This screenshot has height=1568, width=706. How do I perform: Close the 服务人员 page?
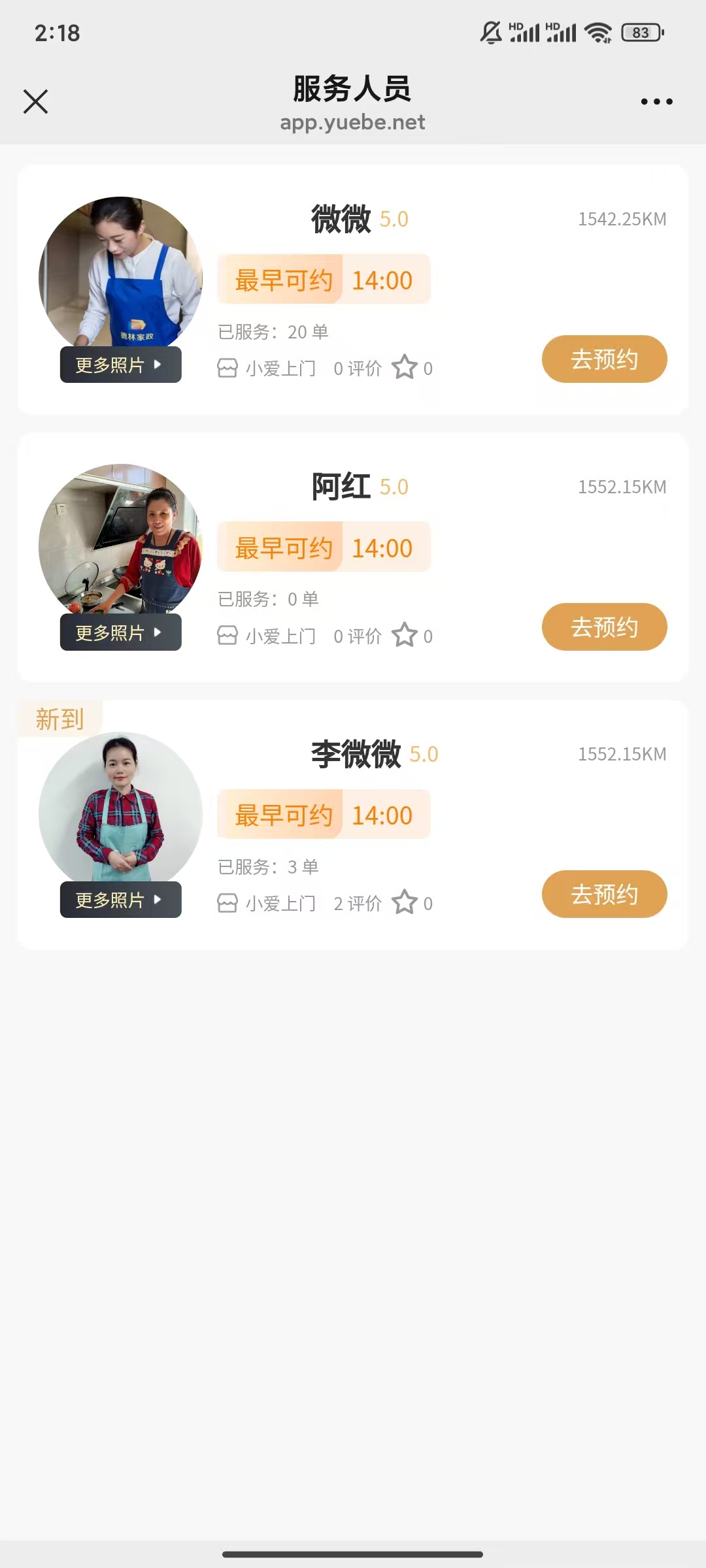tap(35, 102)
